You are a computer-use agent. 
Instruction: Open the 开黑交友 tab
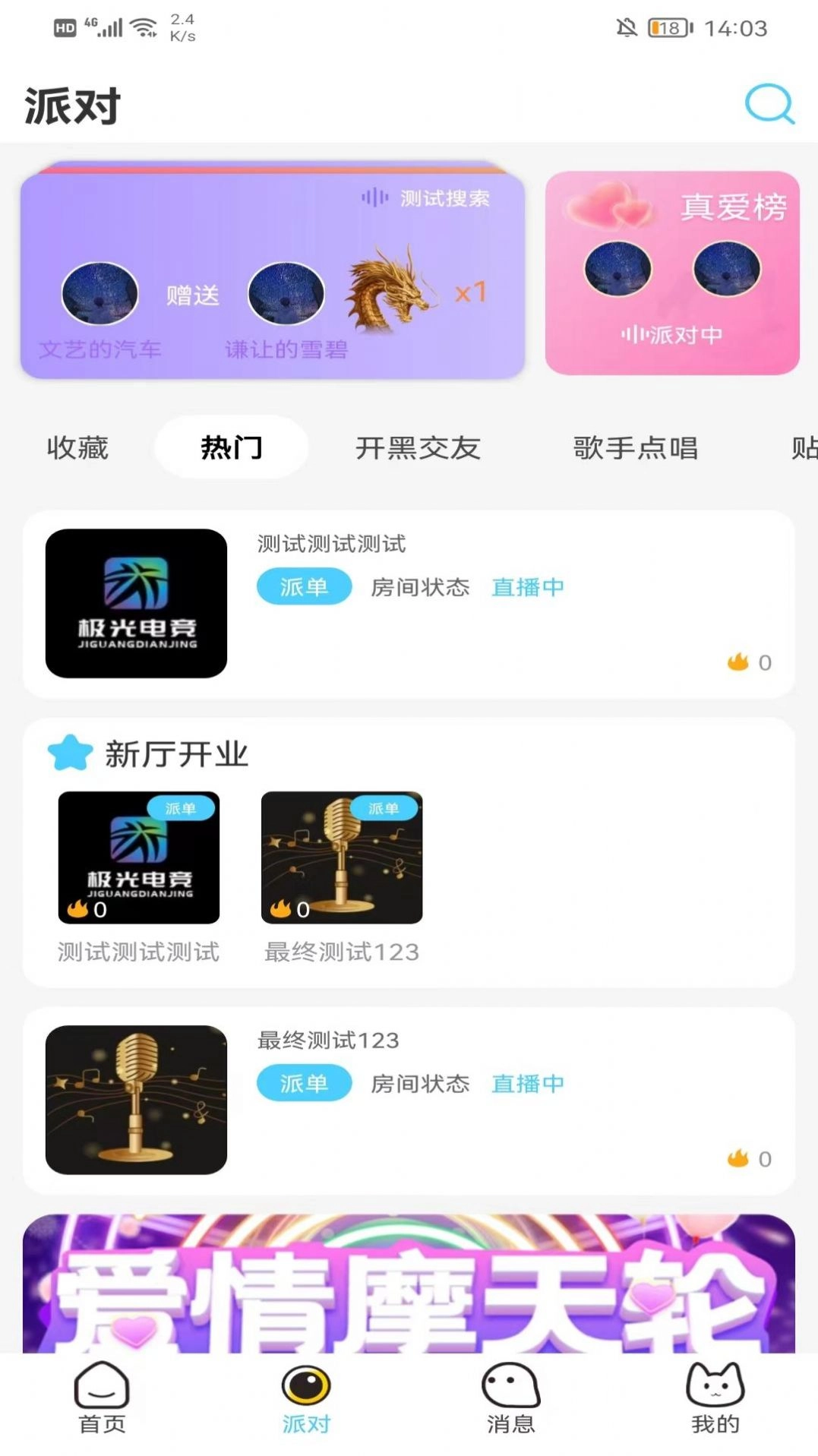(418, 448)
